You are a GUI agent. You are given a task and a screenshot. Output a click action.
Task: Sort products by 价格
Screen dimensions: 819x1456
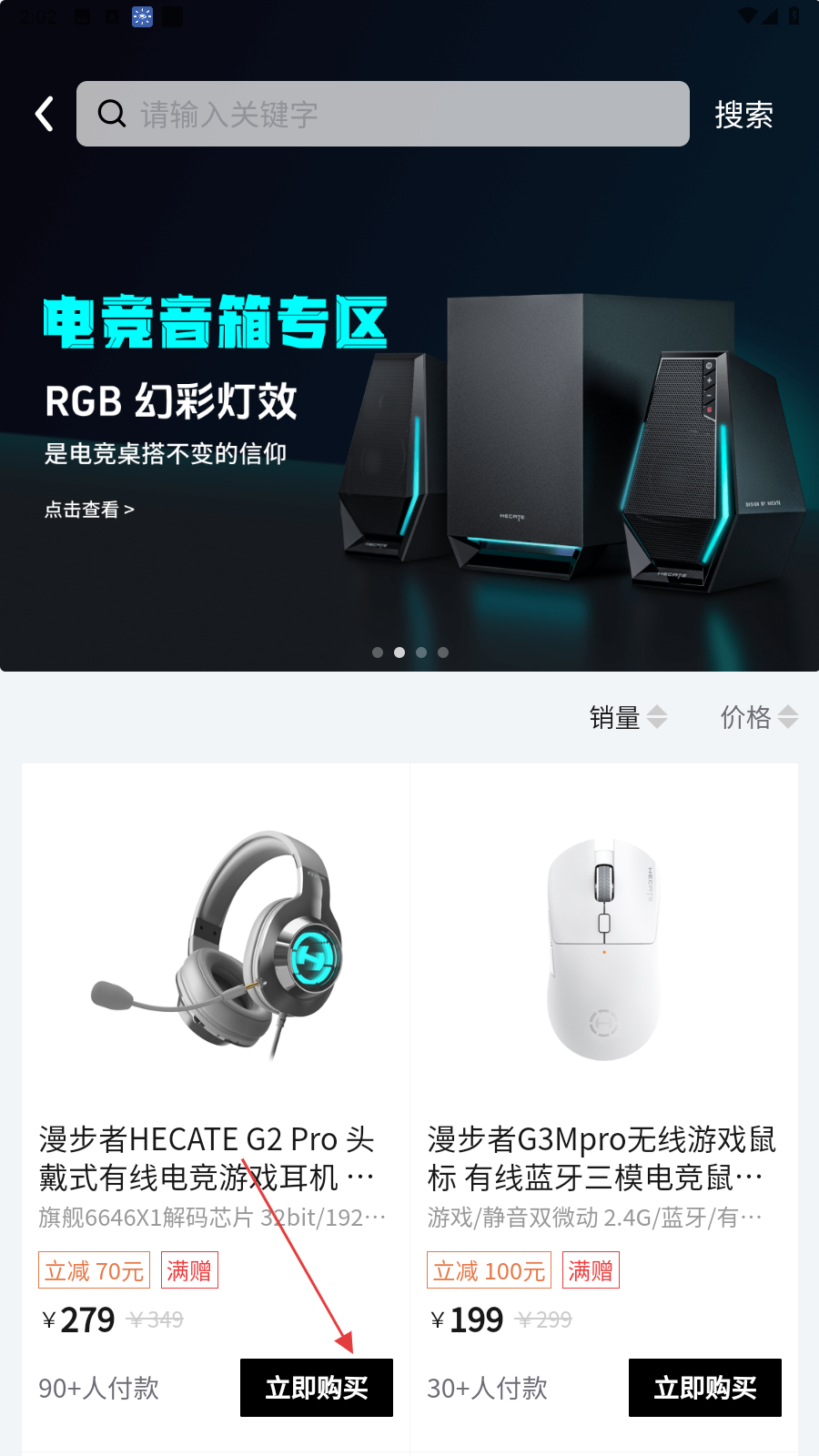pyautogui.click(x=759, y=717)
